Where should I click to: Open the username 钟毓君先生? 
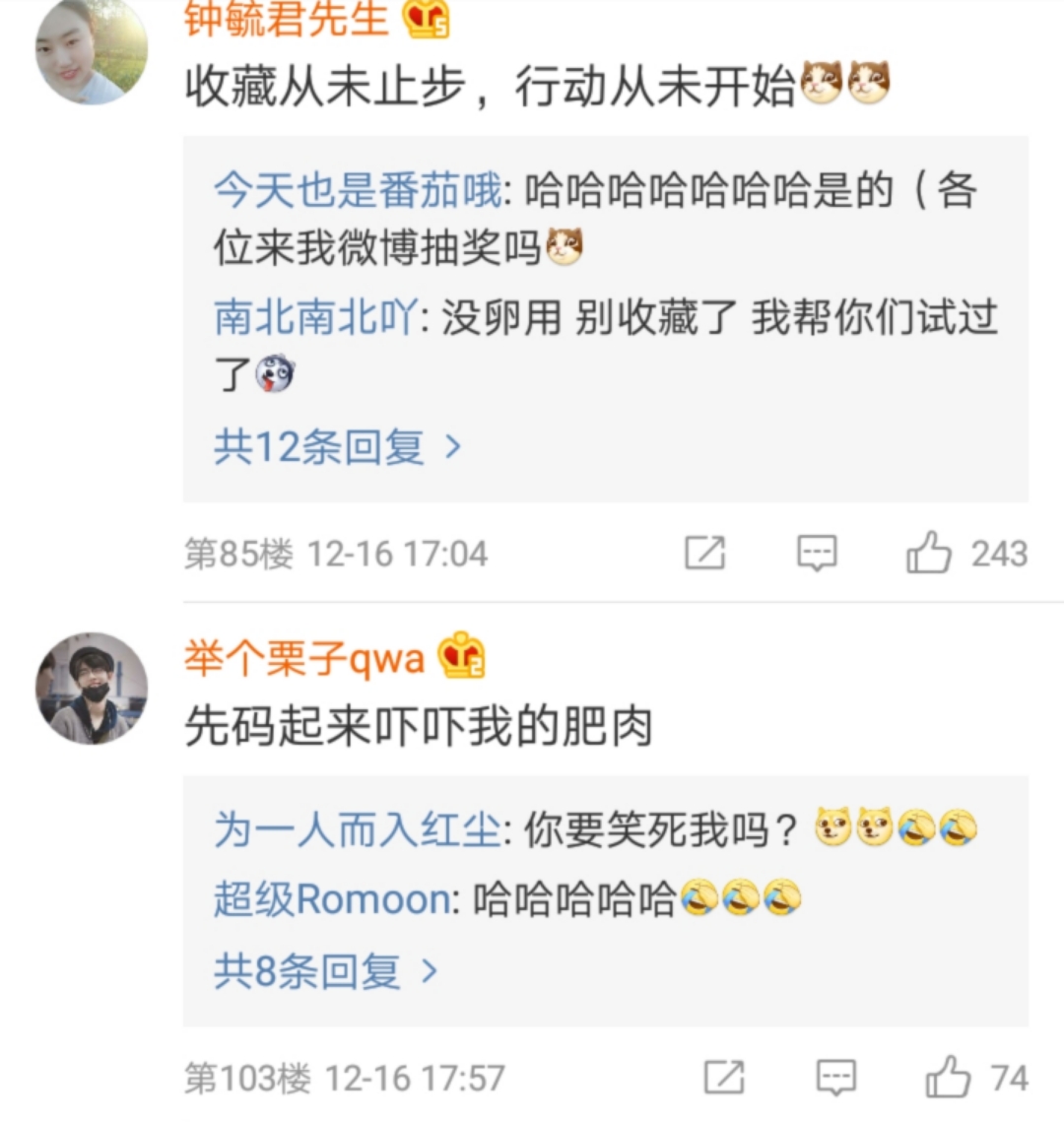click(x=286, y=20)
